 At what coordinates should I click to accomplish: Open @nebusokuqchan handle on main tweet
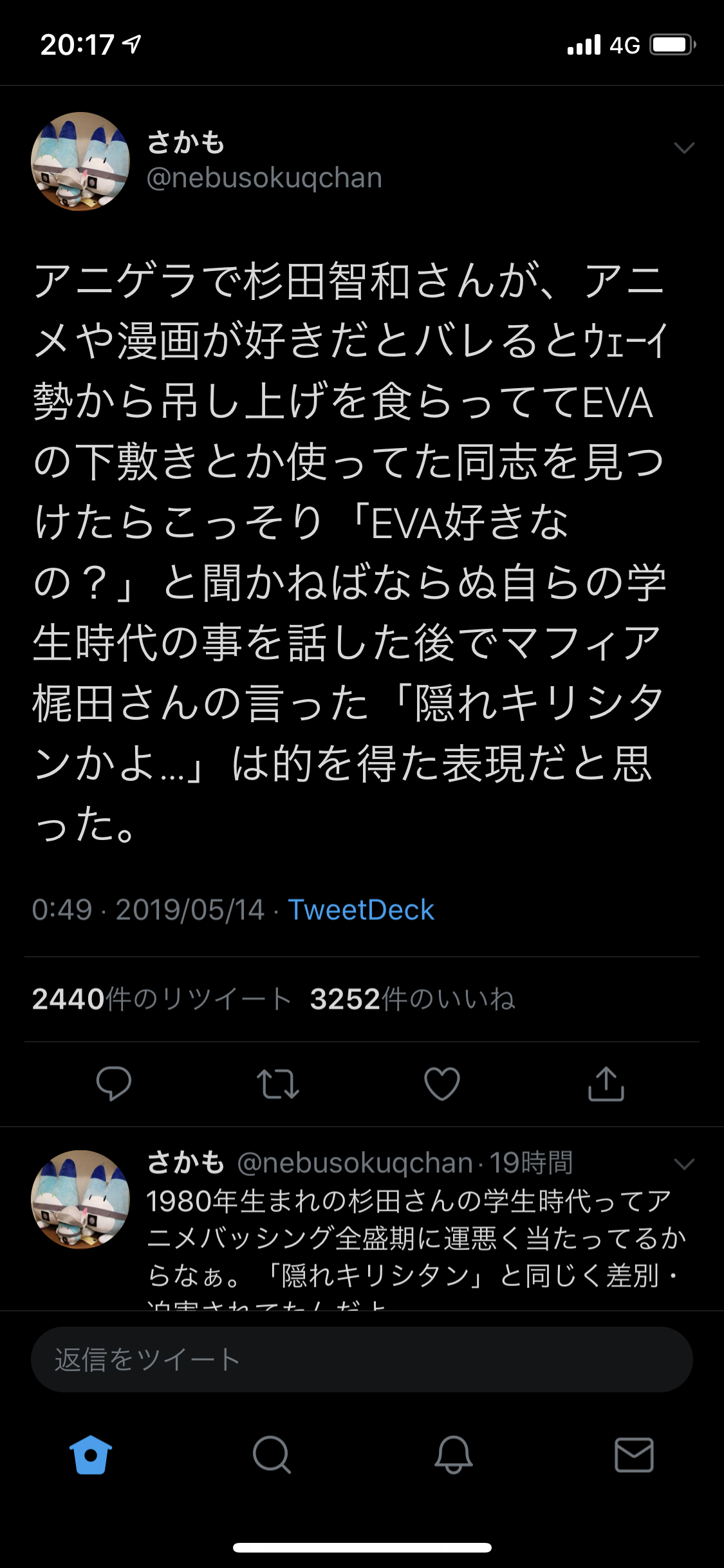point(265,178)
